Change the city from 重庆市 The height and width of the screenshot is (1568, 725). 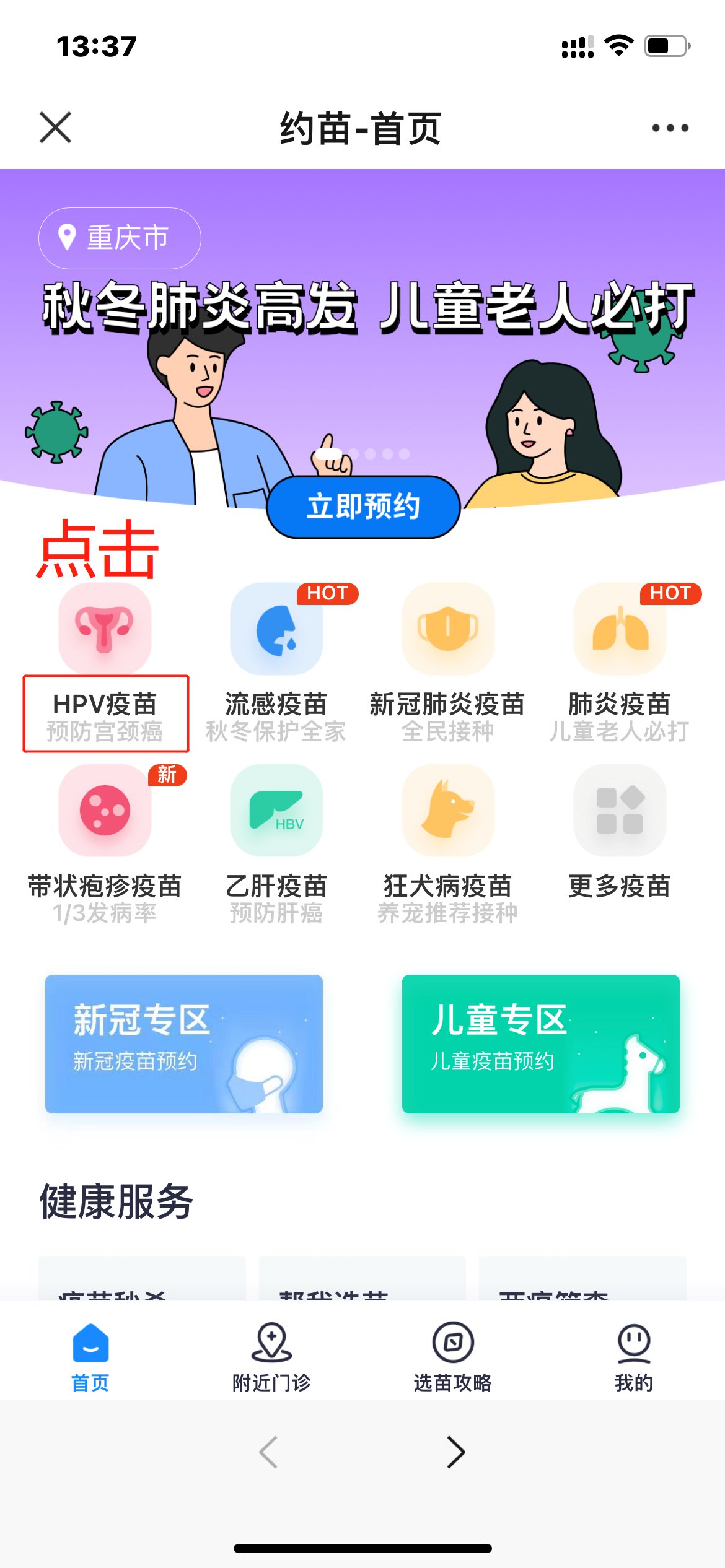(x=120, y=238)
